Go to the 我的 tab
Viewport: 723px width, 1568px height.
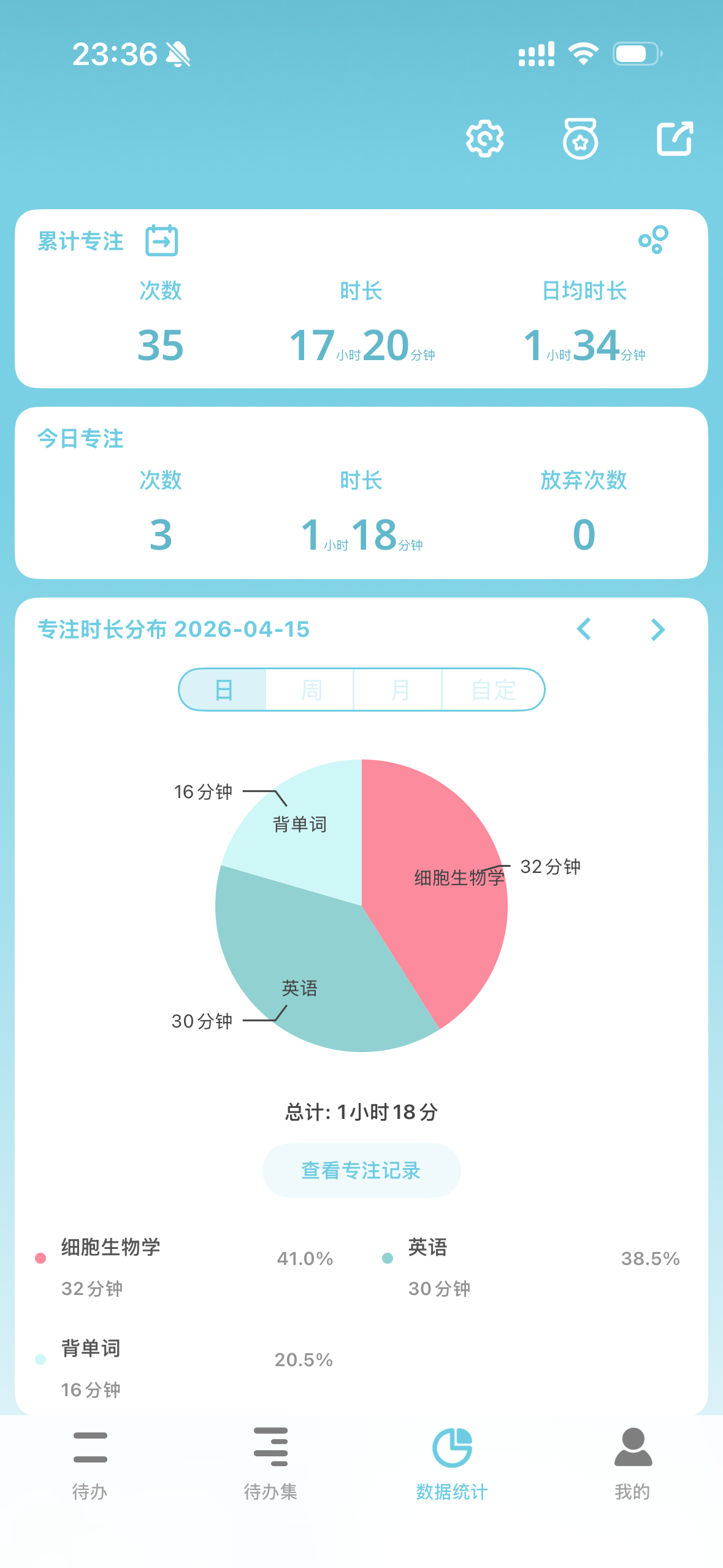pyautogui.click(x=632, y=1464)
